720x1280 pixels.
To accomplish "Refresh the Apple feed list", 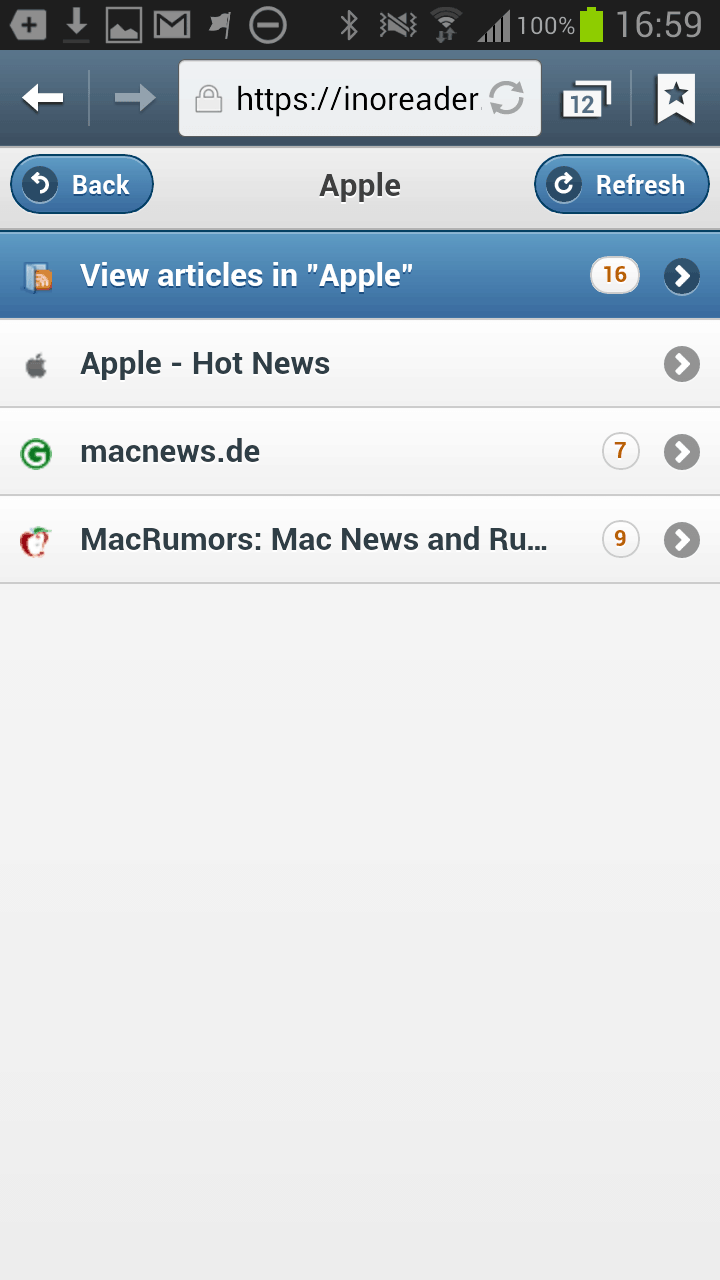I will click(621, 185).
